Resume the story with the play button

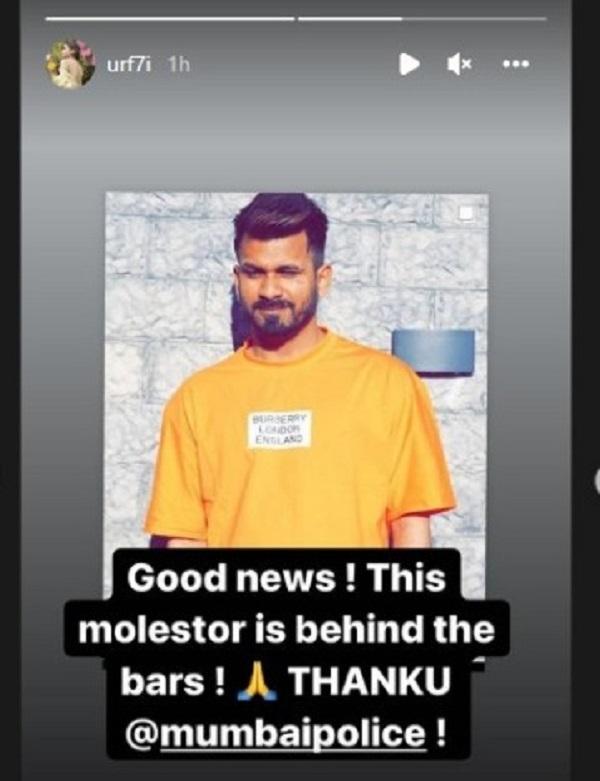tap(408, 64)
